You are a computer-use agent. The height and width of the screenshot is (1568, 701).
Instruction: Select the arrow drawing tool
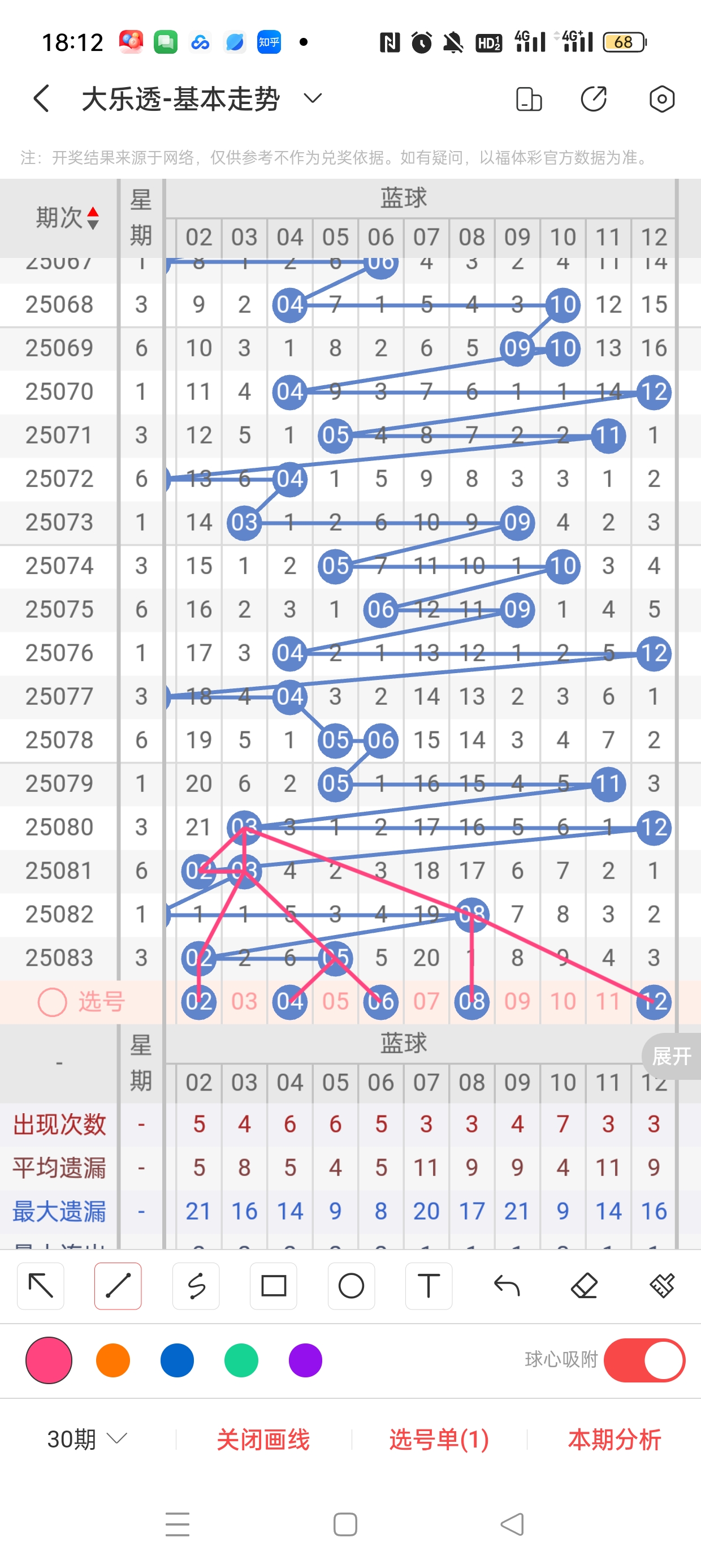(41, 1286)
